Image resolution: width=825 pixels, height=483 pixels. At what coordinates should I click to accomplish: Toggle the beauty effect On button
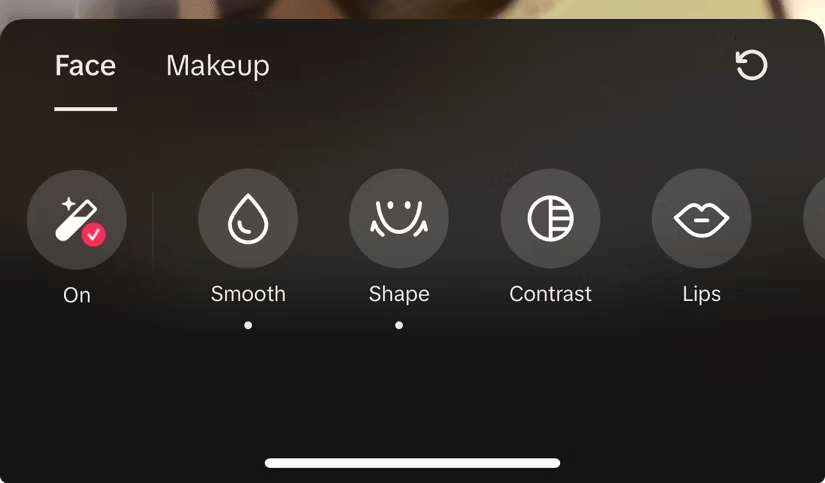[77, 219]
